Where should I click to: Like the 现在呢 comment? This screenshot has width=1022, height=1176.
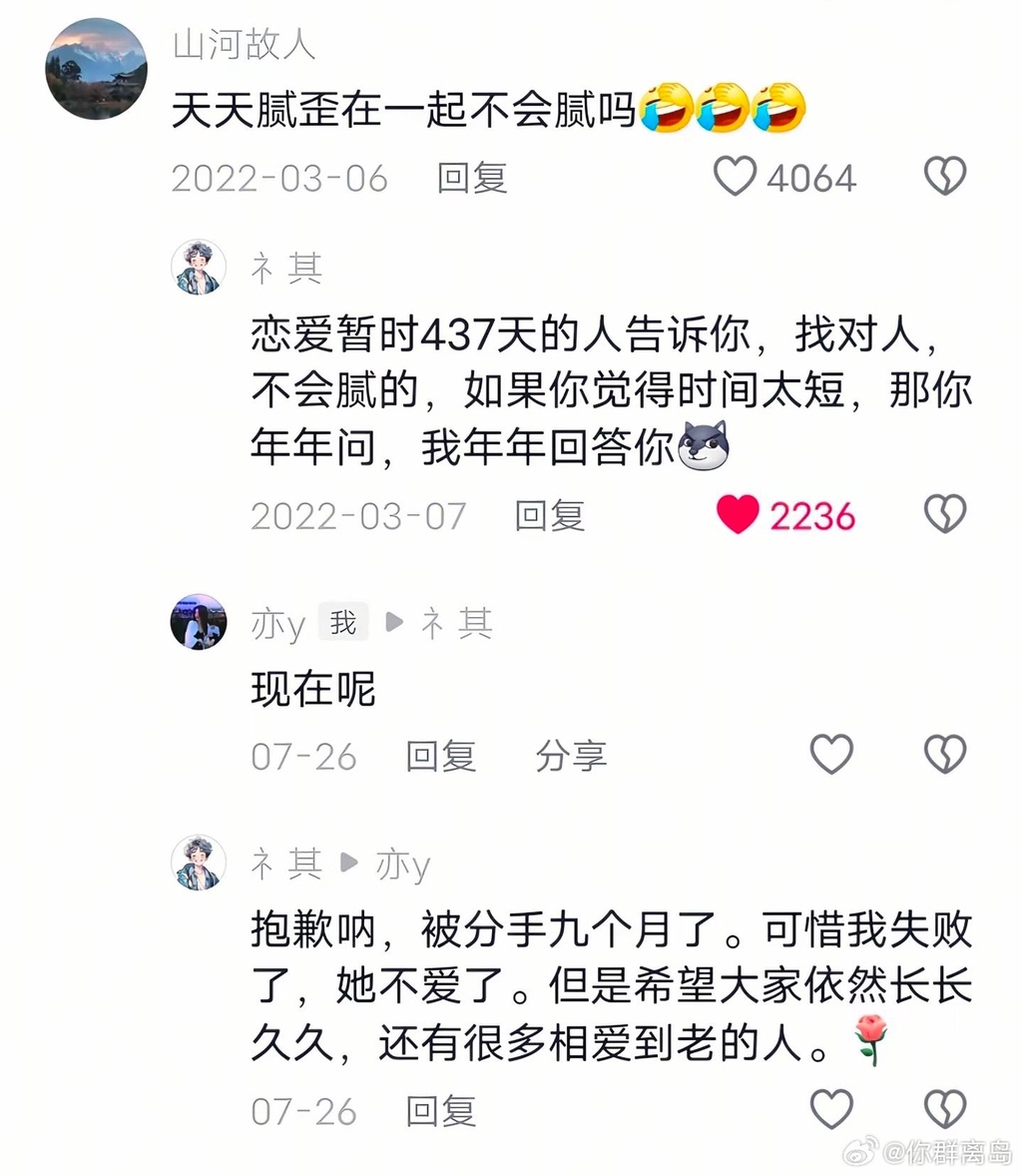[x=831, y=755]
